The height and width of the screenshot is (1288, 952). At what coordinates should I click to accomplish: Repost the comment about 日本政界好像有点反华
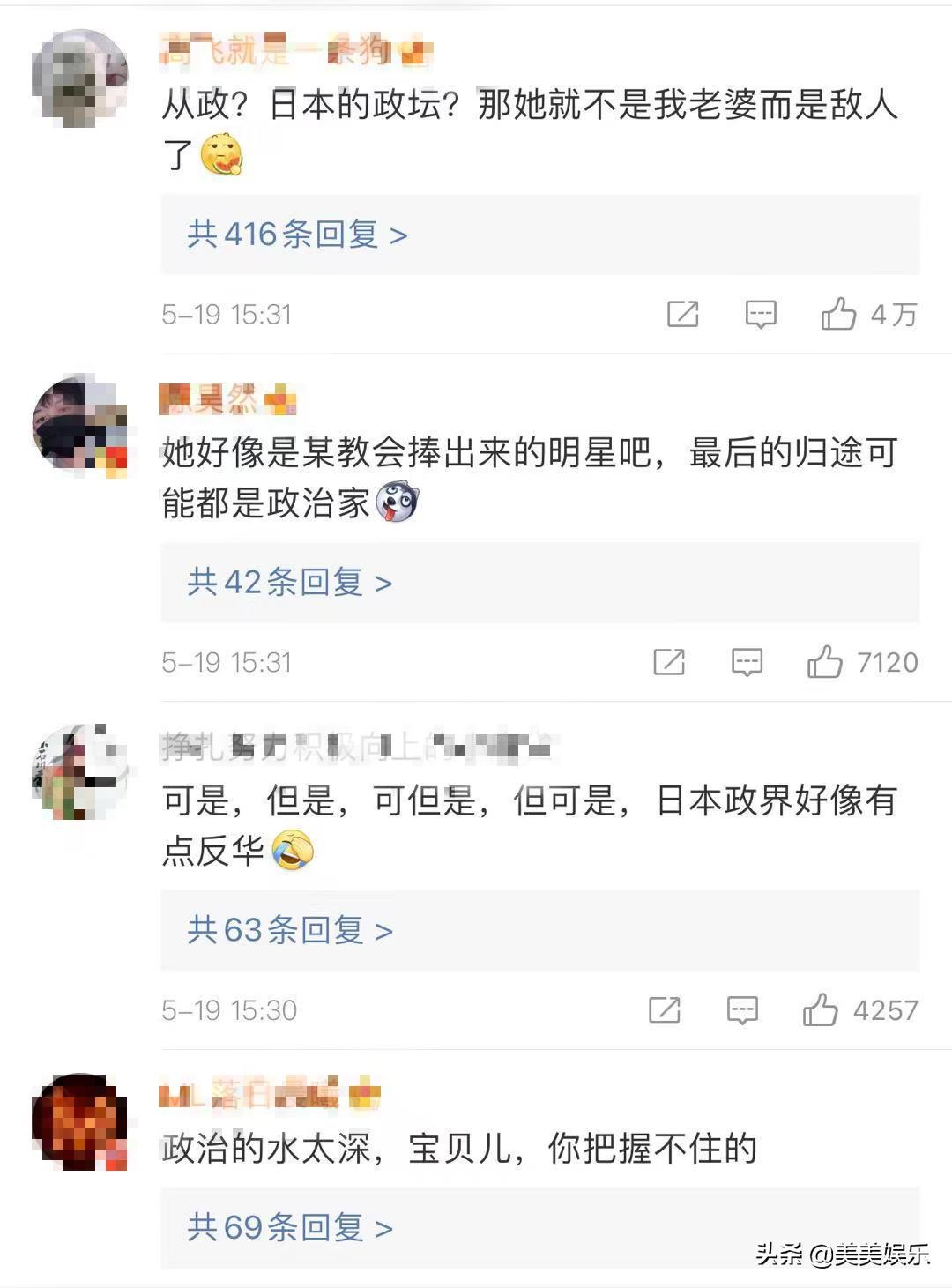[664, 1010]
